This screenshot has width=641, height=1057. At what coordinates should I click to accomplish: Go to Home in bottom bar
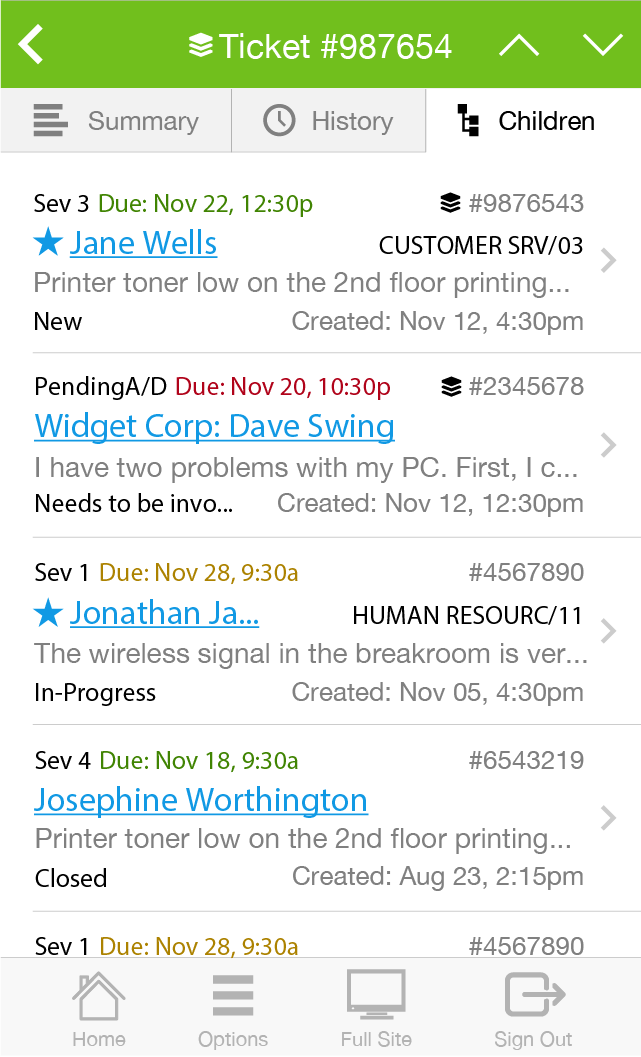(x=99, y=1010)
